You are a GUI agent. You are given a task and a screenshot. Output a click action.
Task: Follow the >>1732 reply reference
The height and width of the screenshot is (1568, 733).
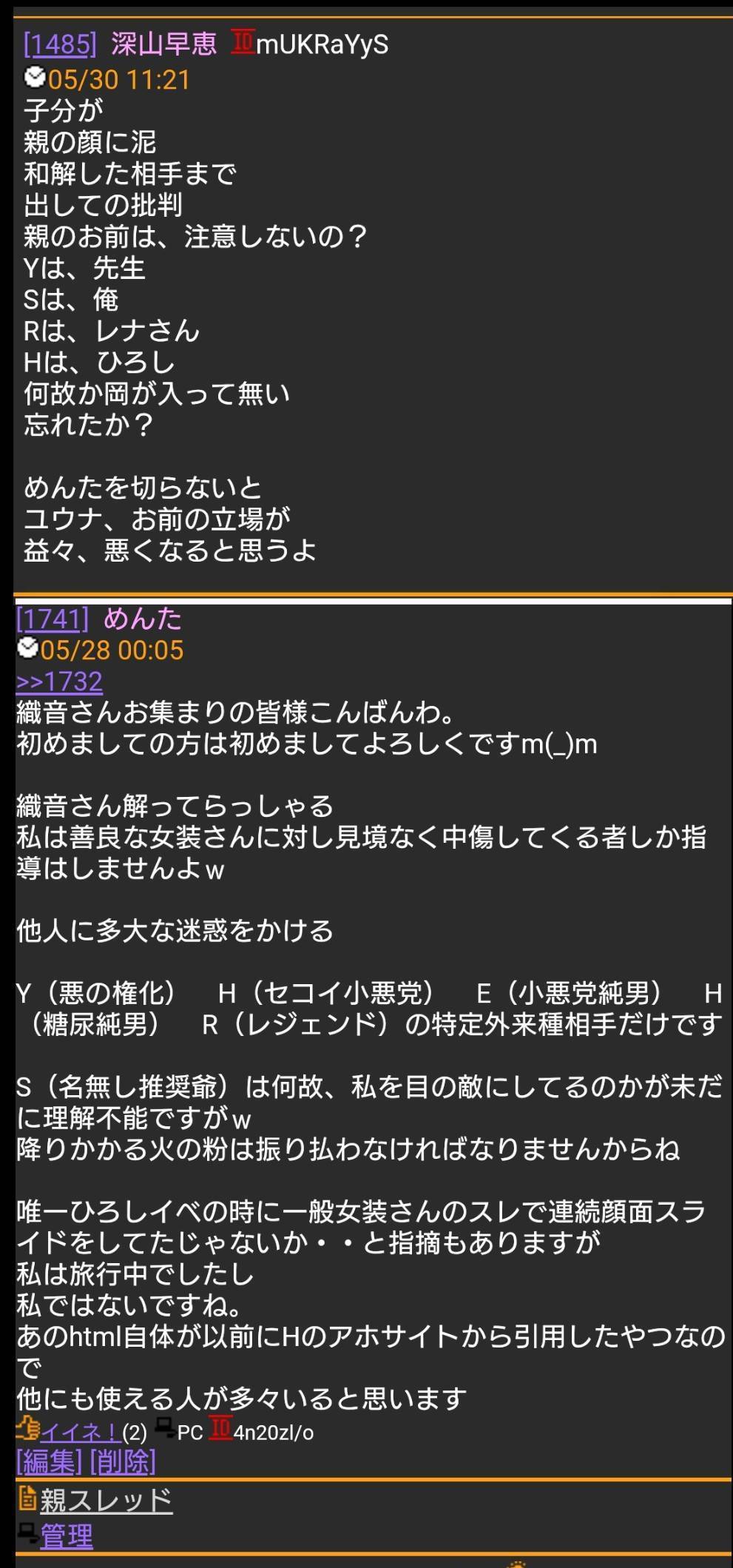pos(59,681)
